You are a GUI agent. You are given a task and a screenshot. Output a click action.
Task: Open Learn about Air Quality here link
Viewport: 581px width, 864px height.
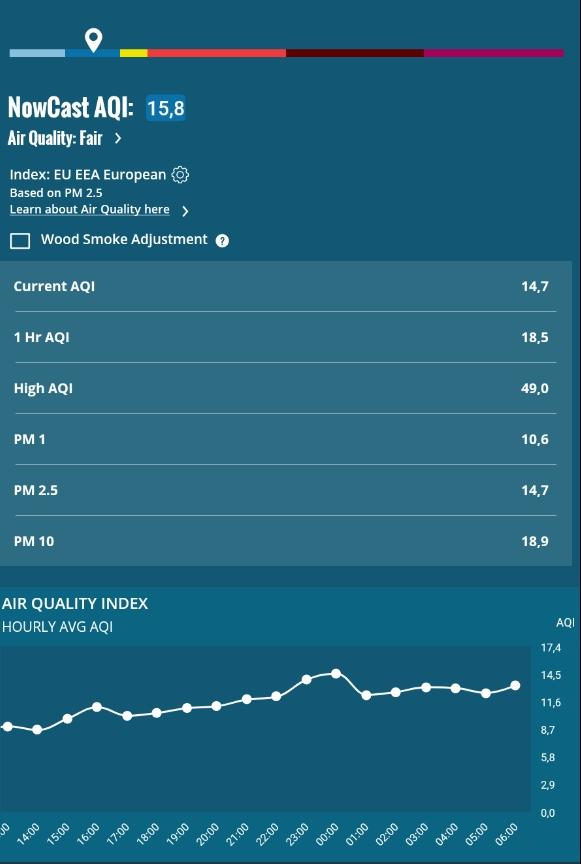coord(89,209)
